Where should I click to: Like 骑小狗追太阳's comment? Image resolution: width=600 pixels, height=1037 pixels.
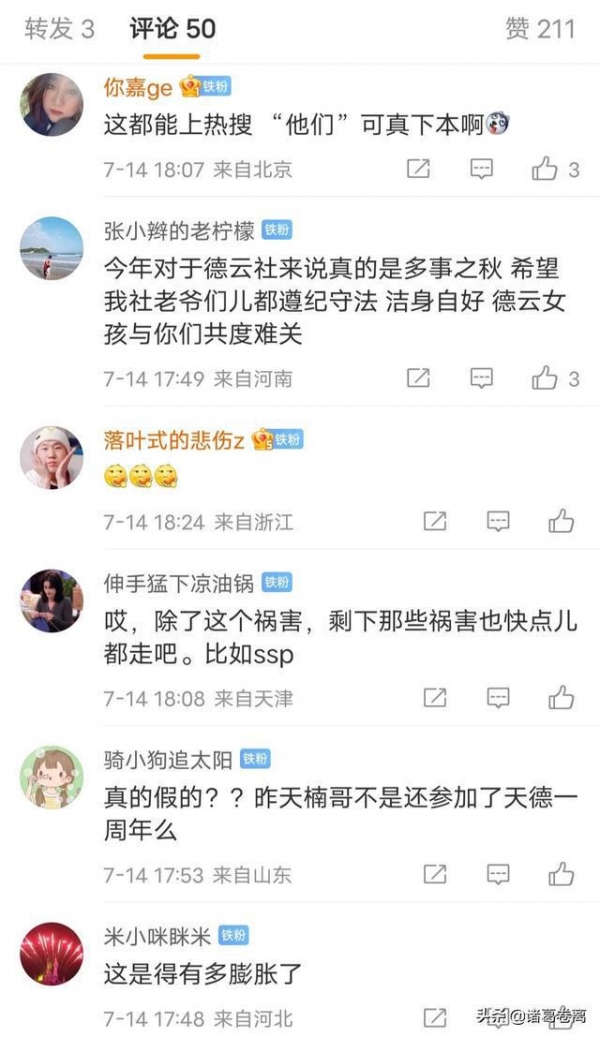coord(561,873)
